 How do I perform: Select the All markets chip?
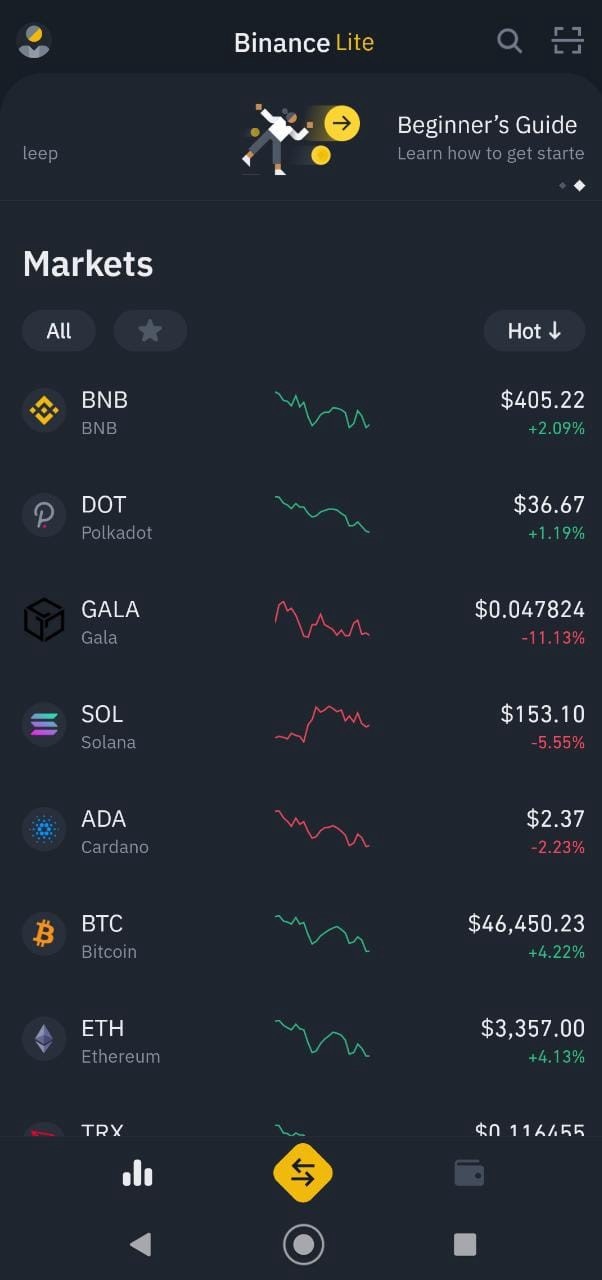59,331
